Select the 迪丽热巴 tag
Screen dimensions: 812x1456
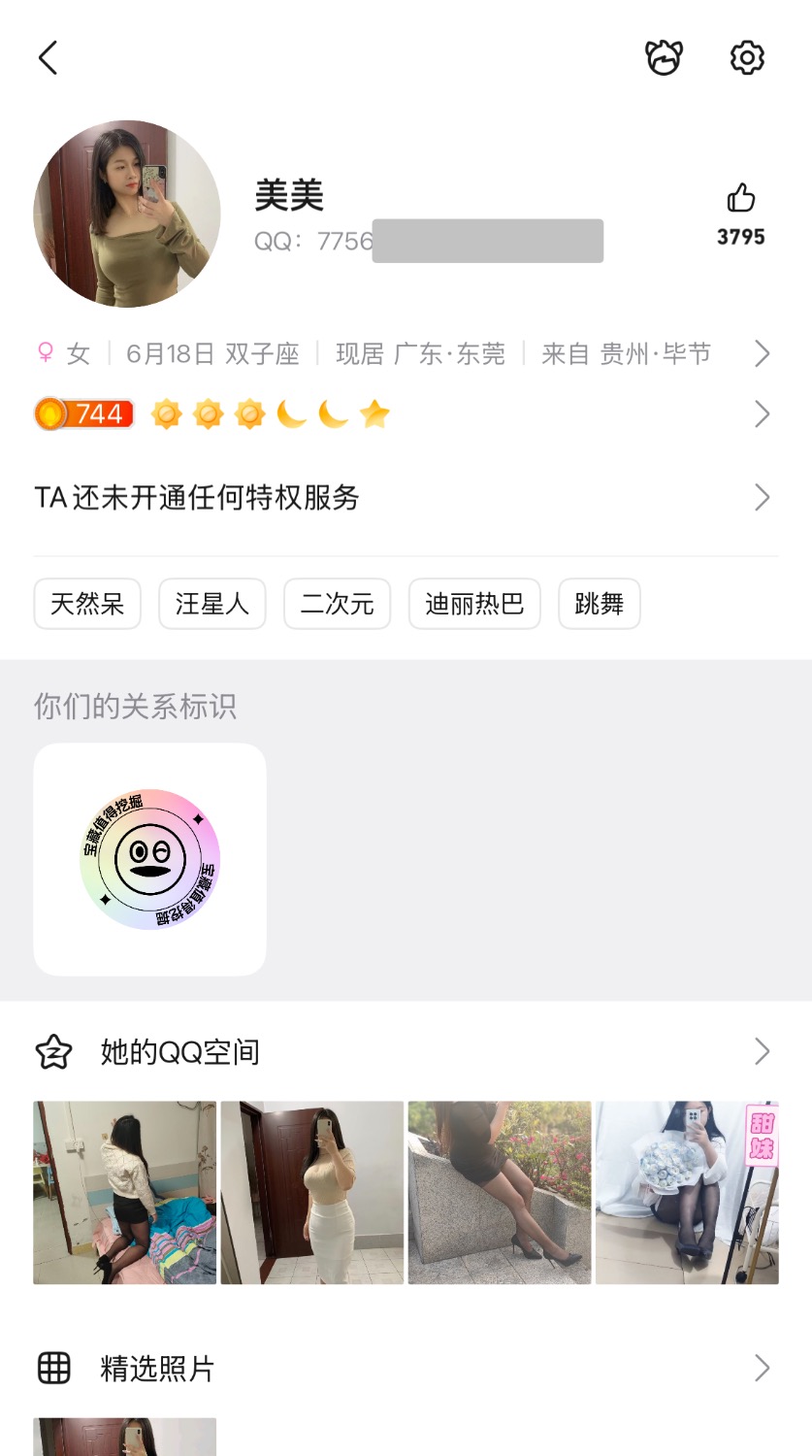(474, 604)
